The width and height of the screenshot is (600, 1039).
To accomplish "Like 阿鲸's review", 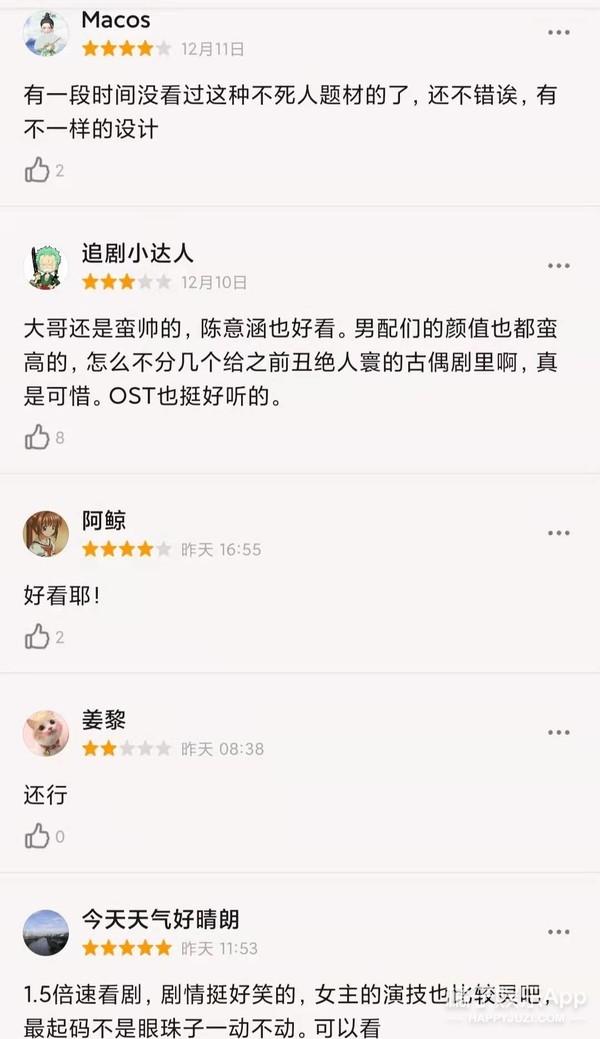I will click(37, 636).
